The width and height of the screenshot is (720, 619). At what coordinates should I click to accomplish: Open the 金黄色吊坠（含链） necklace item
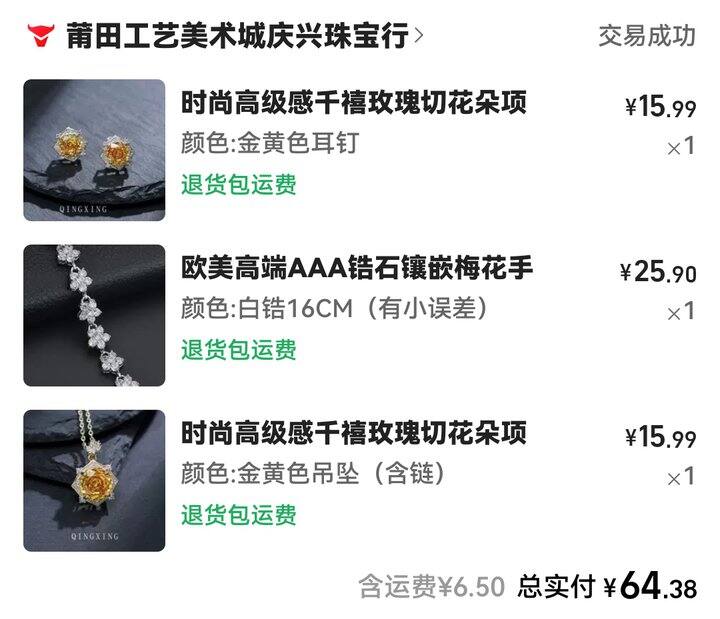[353, 434]
